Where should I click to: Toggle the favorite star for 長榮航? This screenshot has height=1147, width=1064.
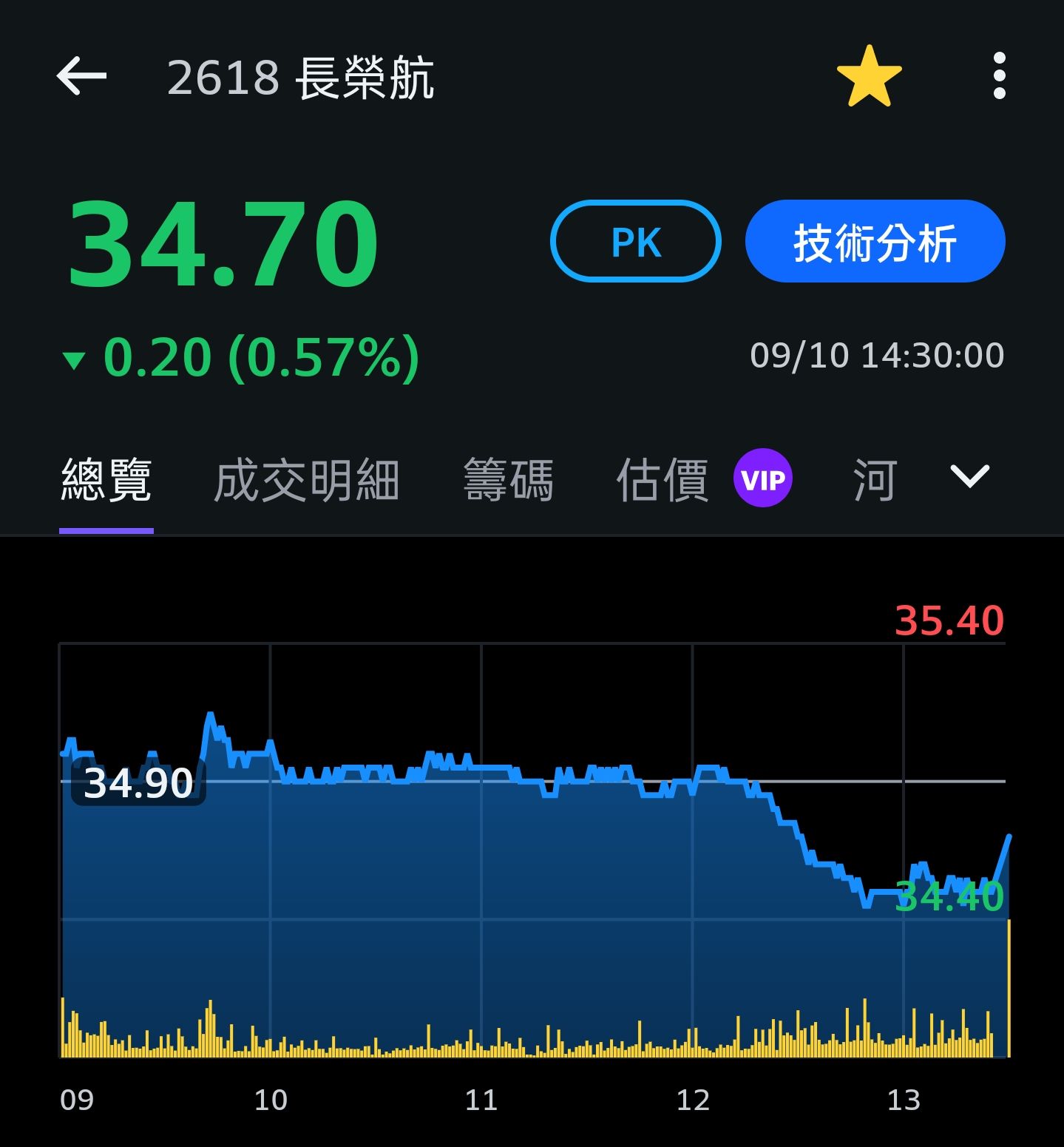point(869,76)
